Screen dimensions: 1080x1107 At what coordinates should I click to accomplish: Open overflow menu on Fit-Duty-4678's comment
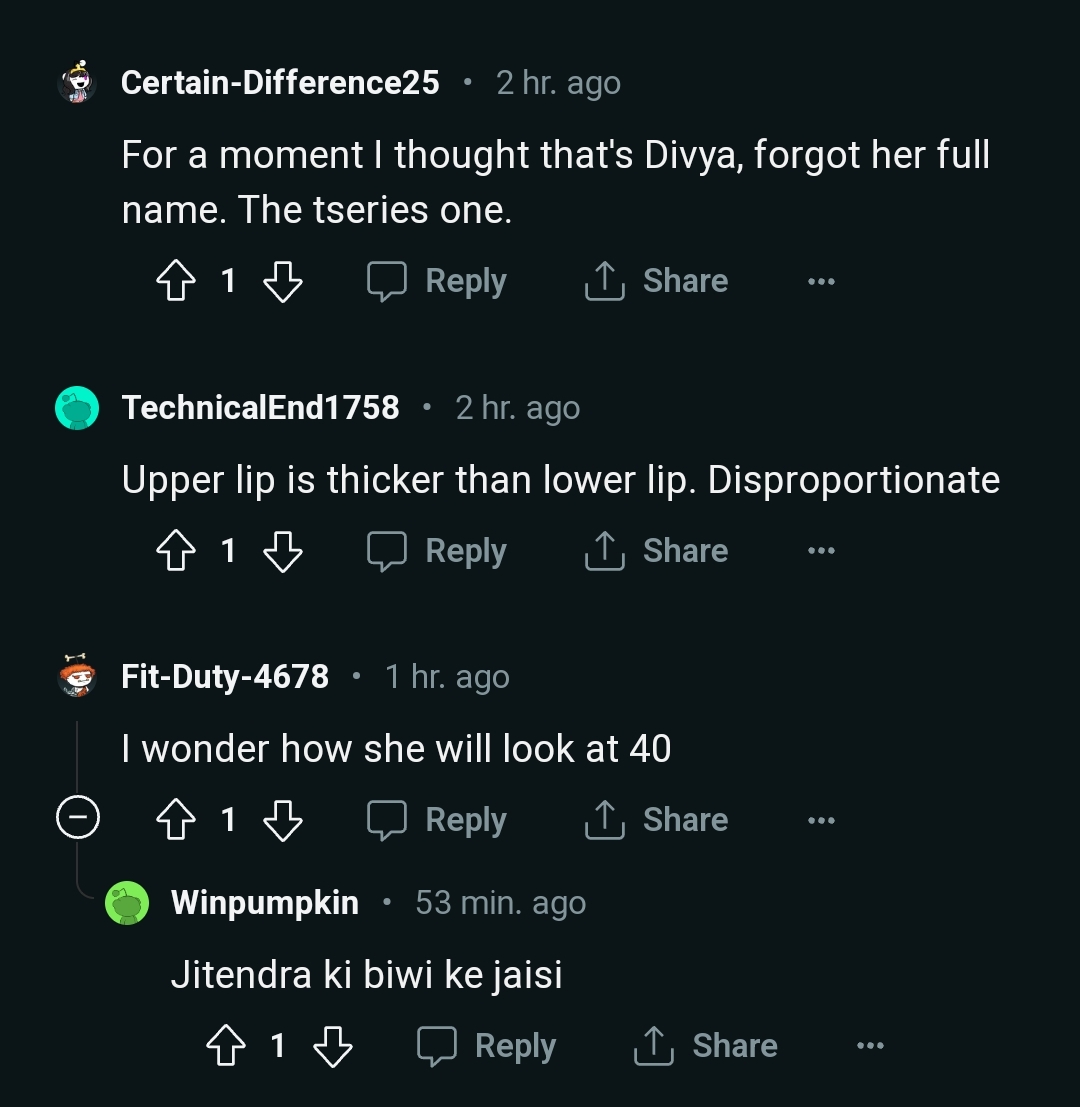tap(821, 820)
